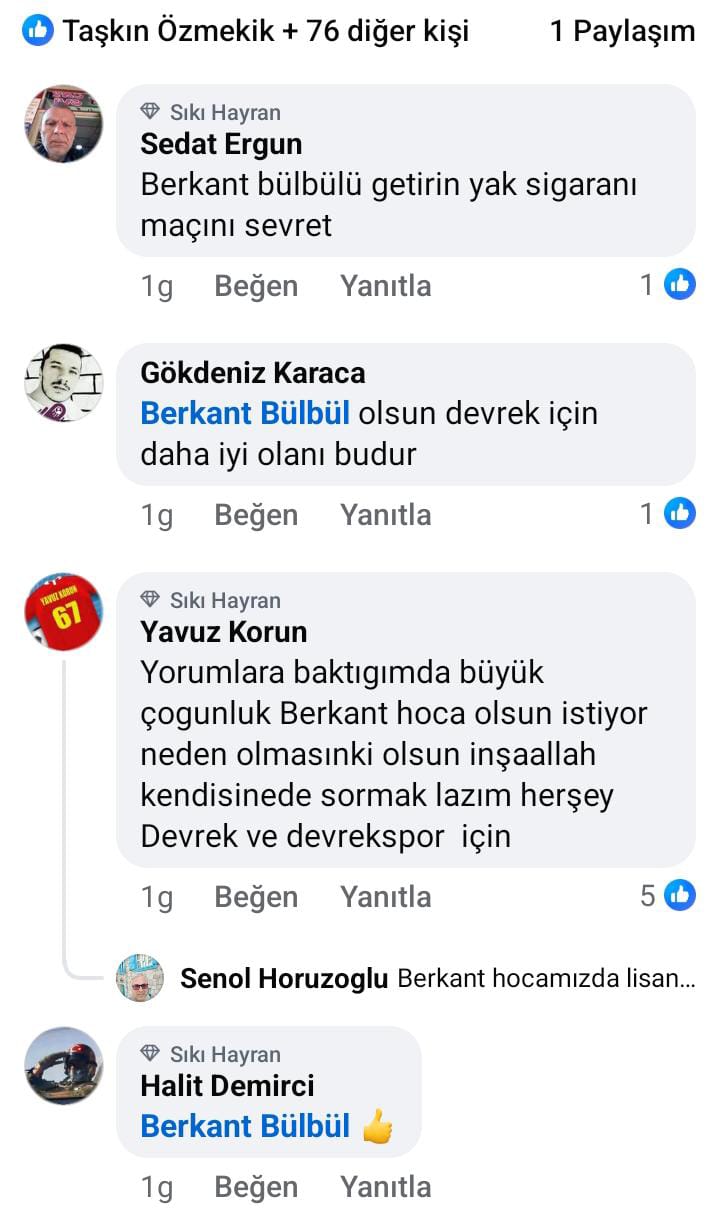View the 1 Paylaşım share count
Image resolution: width=720 pixels, height=1225 pixels.
pyautogui.click(x=622, y=31)
